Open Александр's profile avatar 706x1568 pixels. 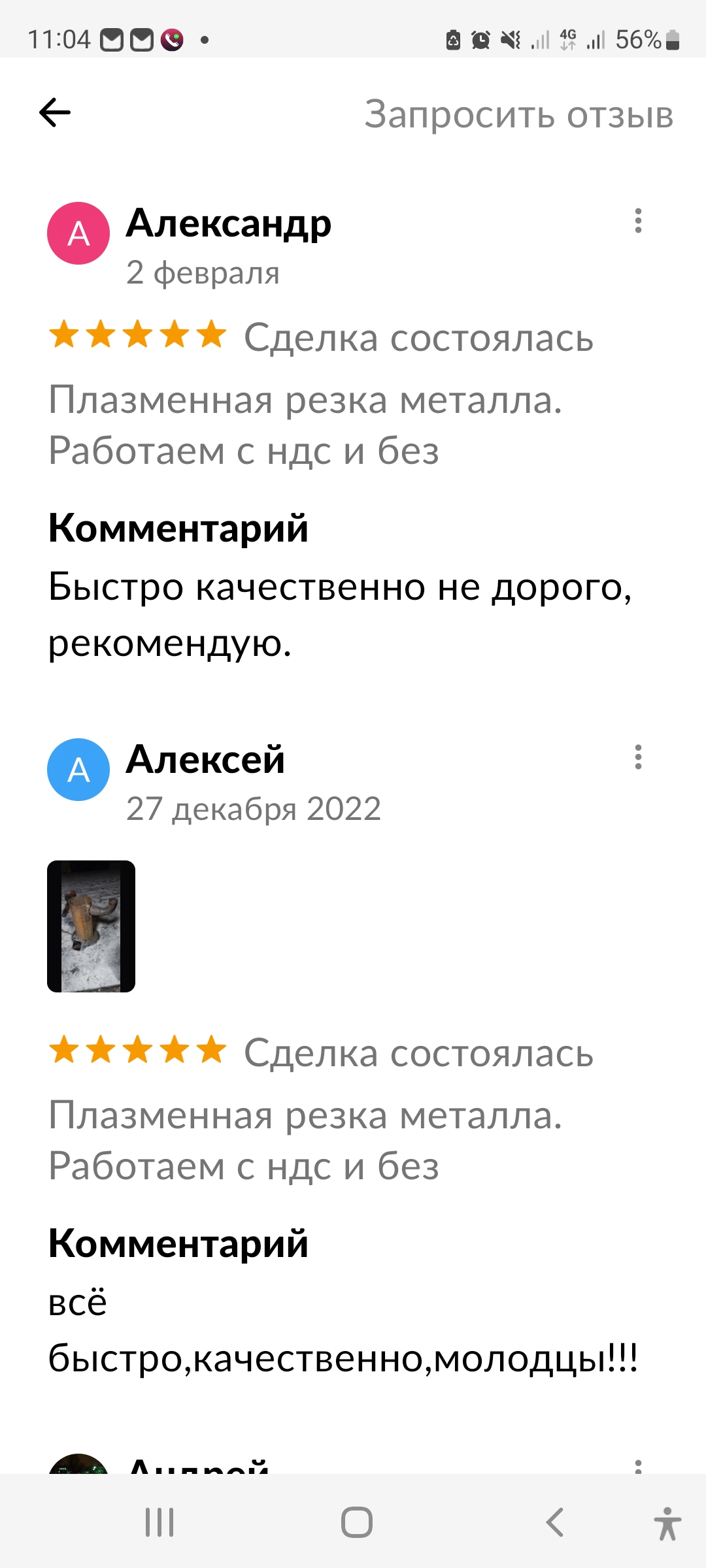click(78, 233)
